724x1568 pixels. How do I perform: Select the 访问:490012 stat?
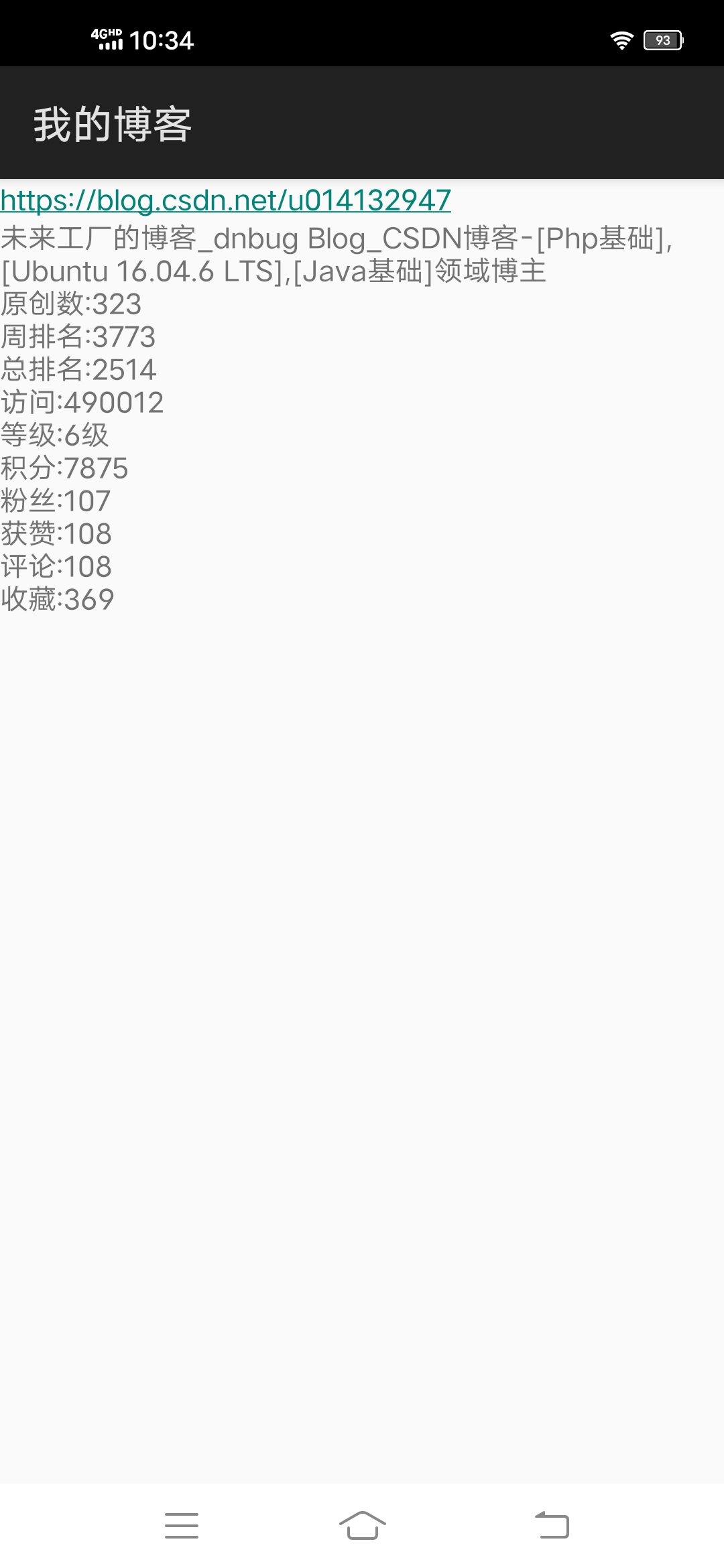(x=82, y=401)
